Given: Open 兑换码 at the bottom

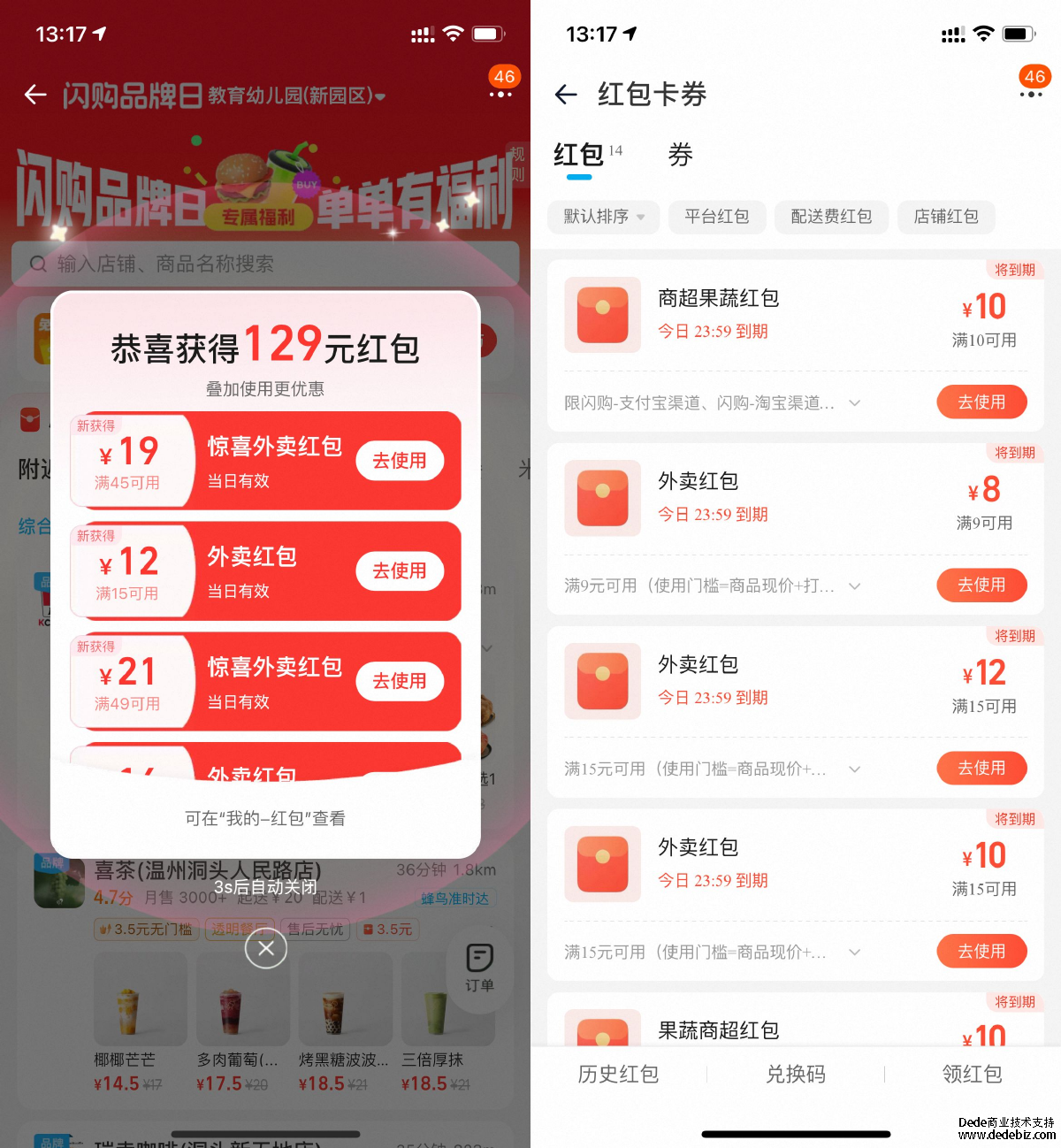Looking at the screenshot, I should coord(796,1074).
